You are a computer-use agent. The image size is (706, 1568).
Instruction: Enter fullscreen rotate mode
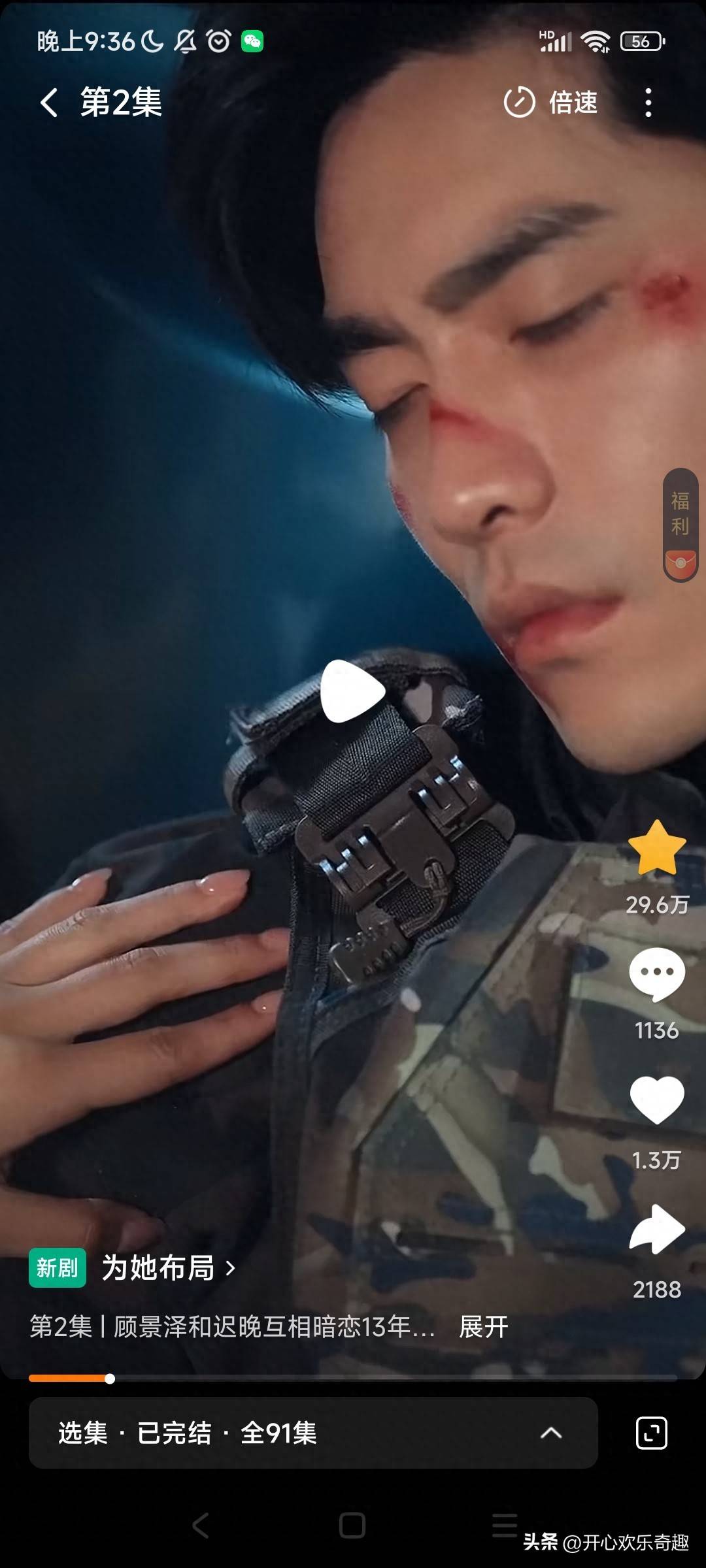click(x=652, y=1433)
